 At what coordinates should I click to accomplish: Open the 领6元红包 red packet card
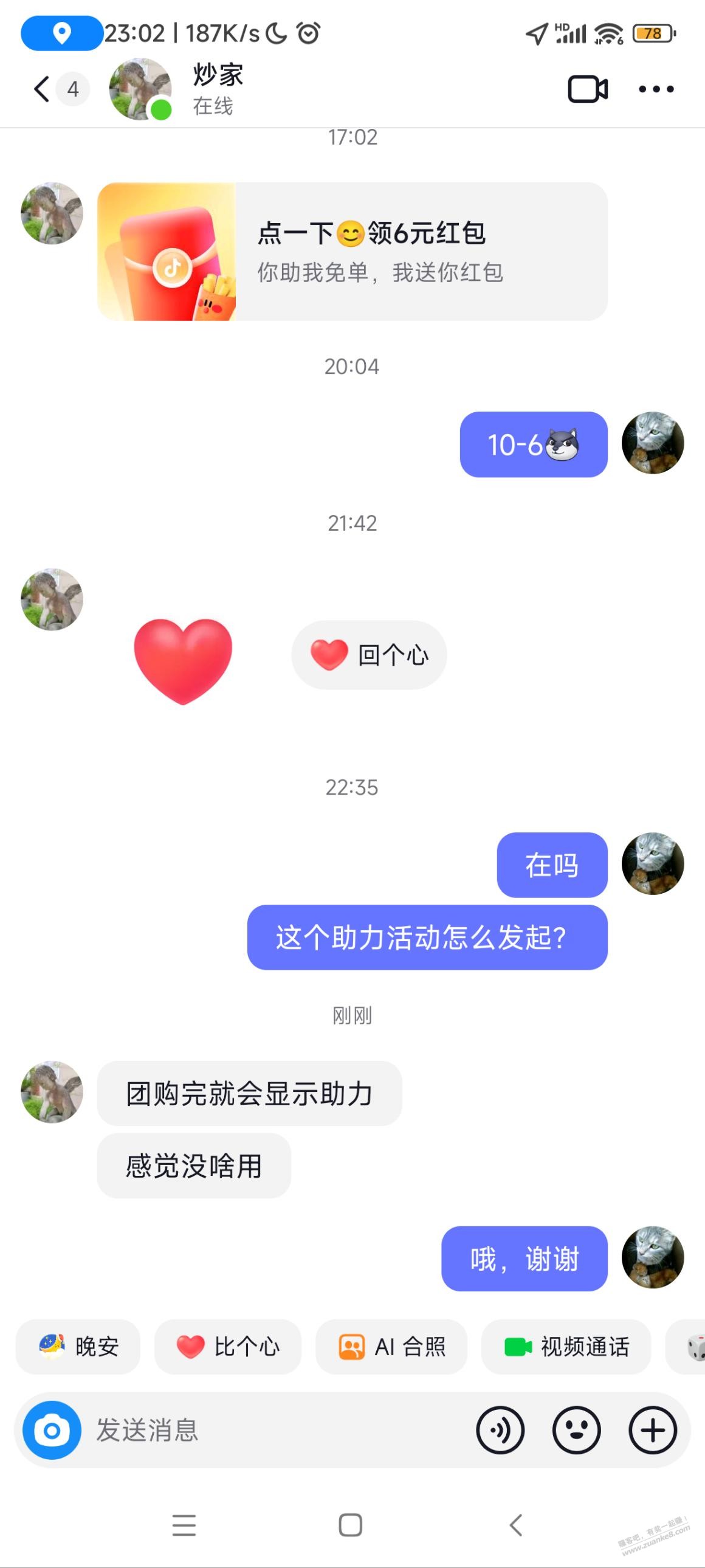click(x=352, y=251)
